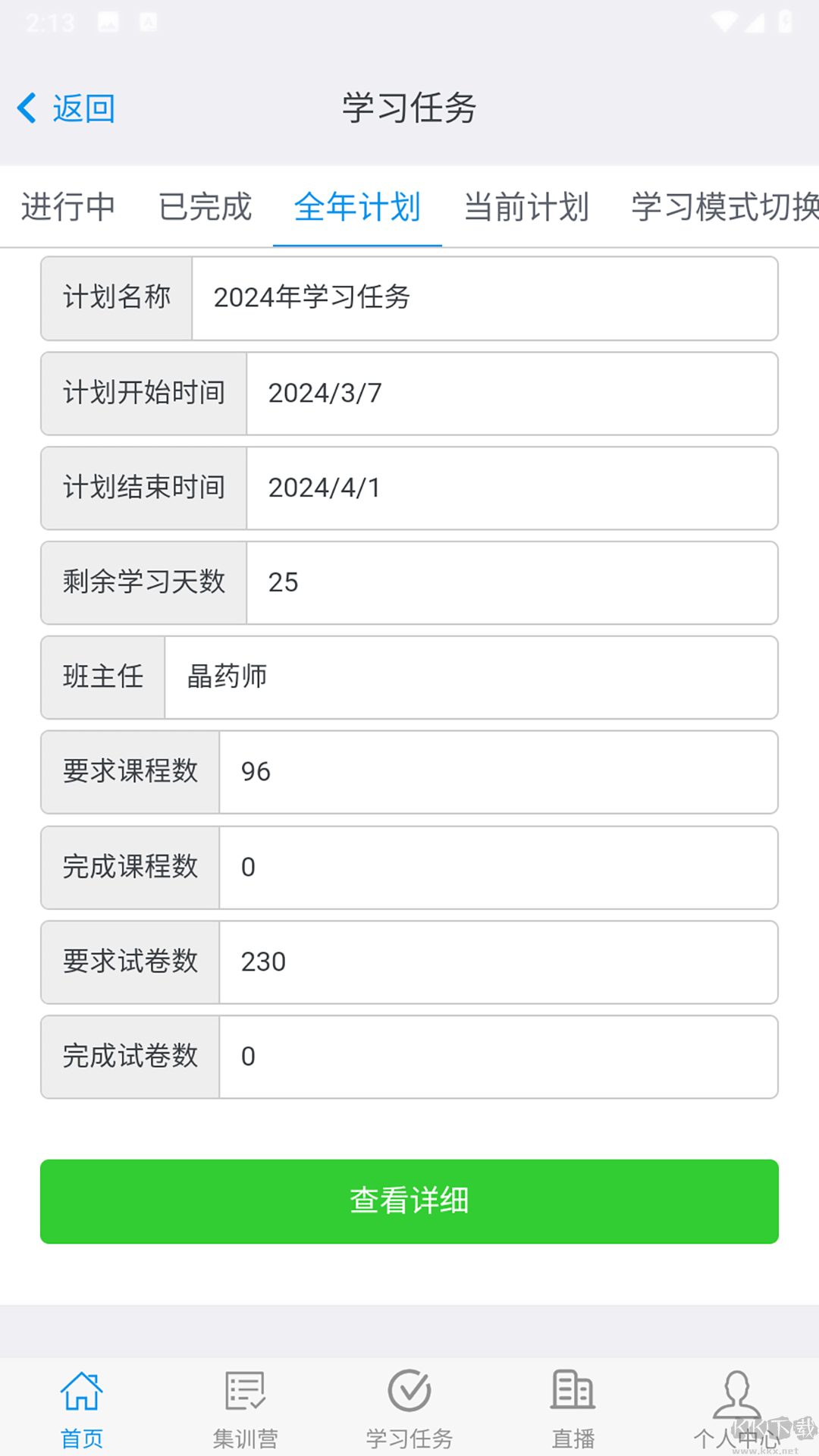Switch to the 已完成 tab

coord(205,207)
